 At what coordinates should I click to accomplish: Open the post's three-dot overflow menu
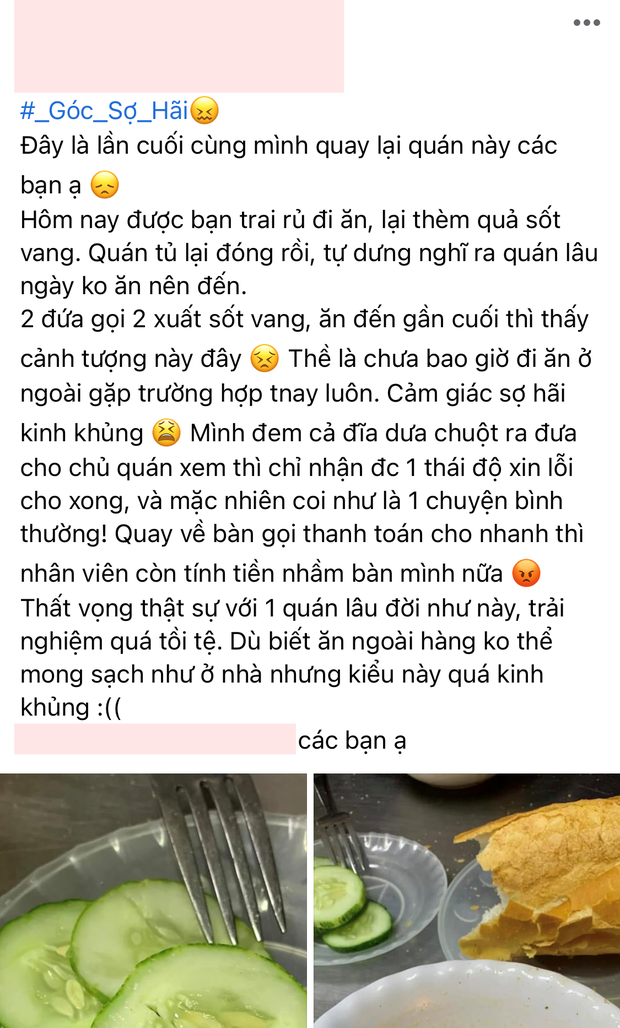(586, 24)
